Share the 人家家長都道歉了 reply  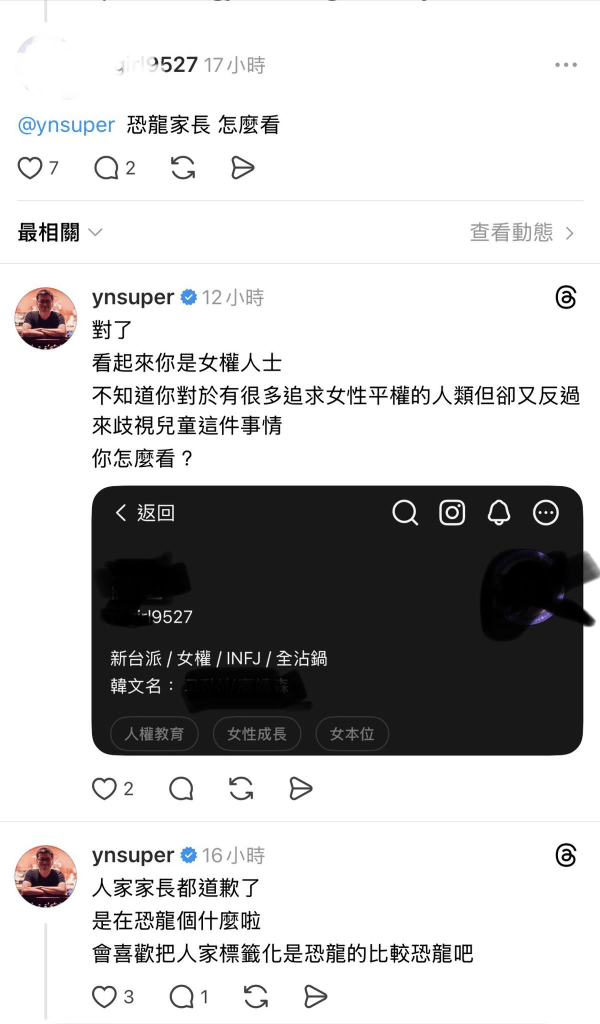point(315,996)
